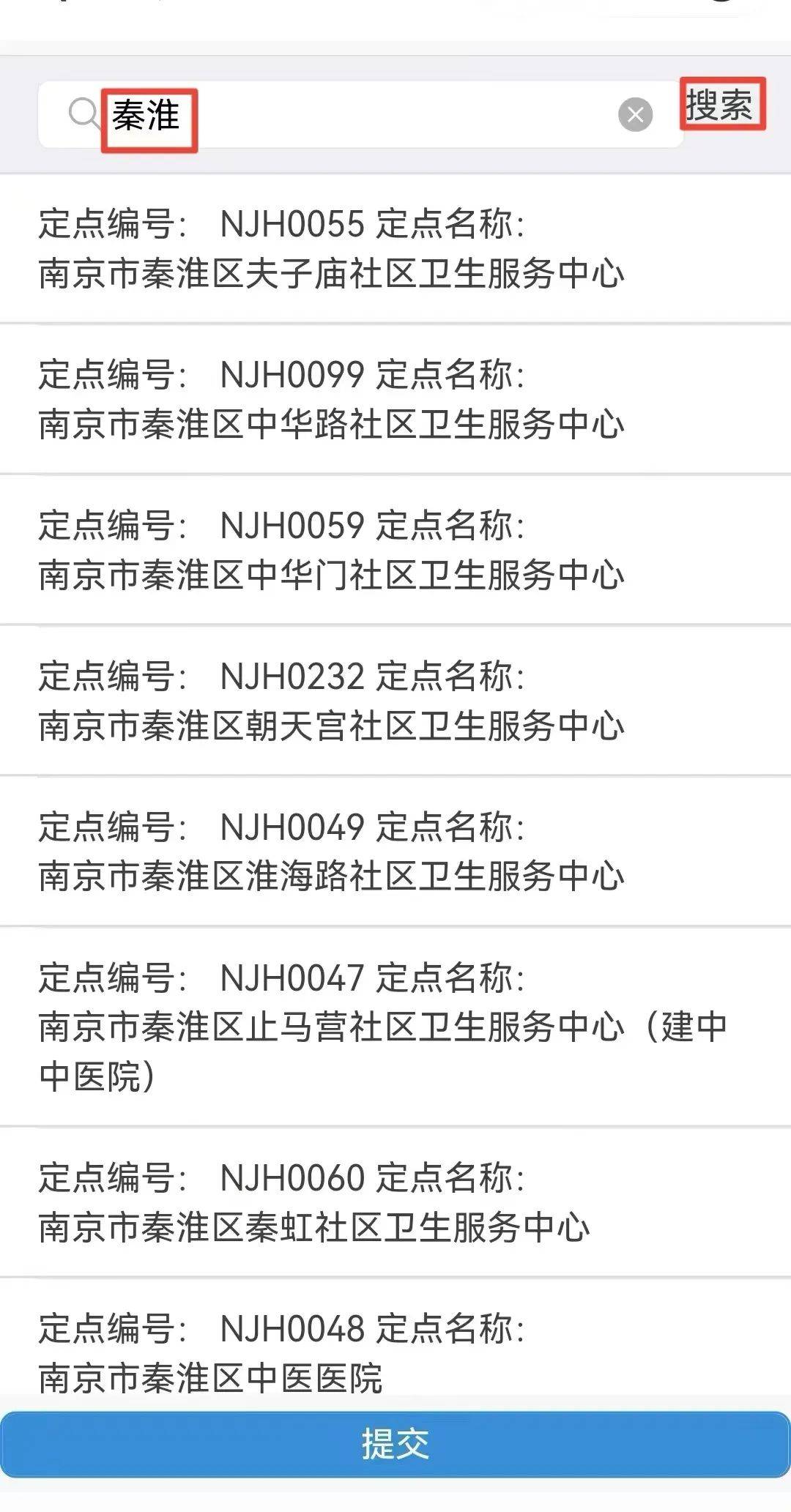791x1512 pixels.
Task: Select NJH0055 夫子庙社区卫生服务中心
Action: (x=395, y=249)
